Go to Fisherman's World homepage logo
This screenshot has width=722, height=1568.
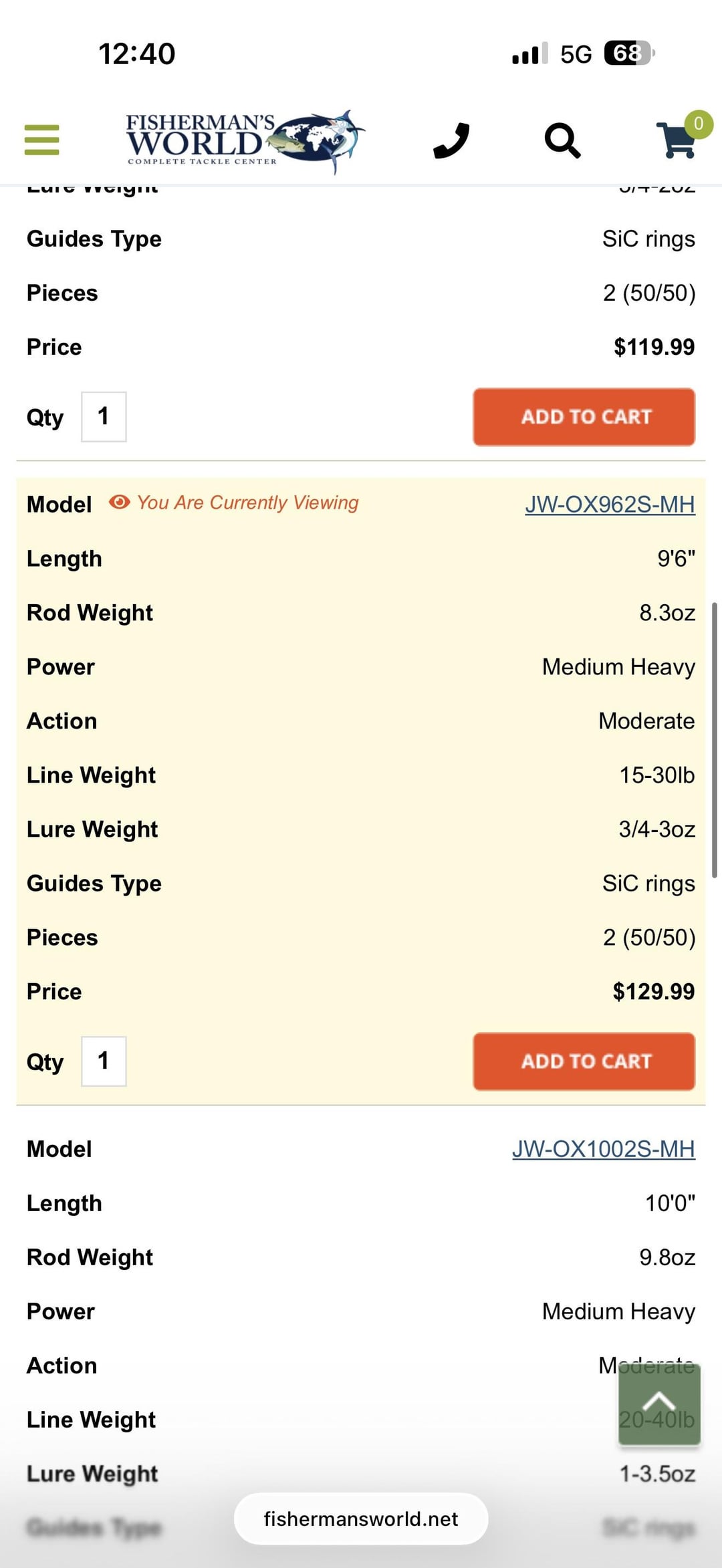point(245,140)
